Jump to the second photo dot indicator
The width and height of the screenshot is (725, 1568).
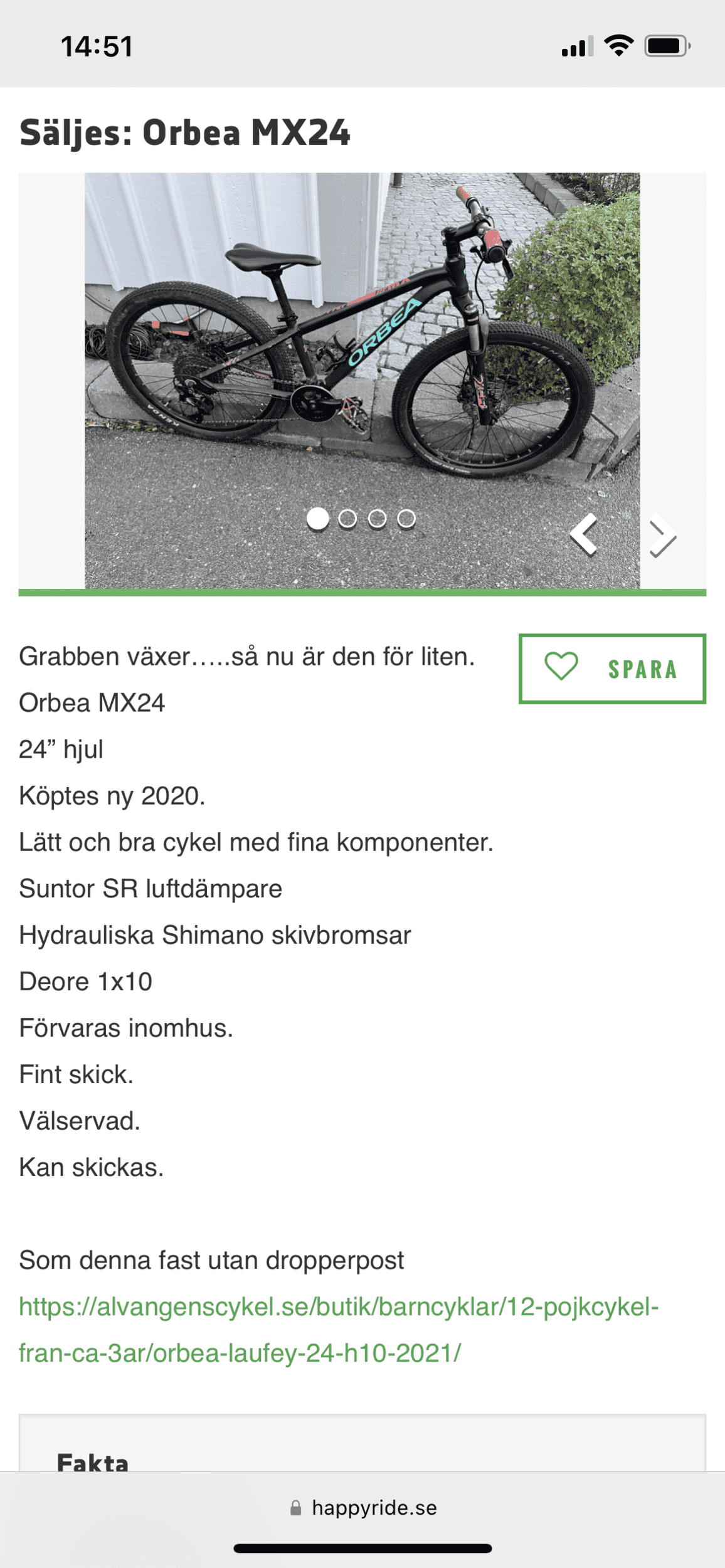pyautogui.click(x=347, y=519)
